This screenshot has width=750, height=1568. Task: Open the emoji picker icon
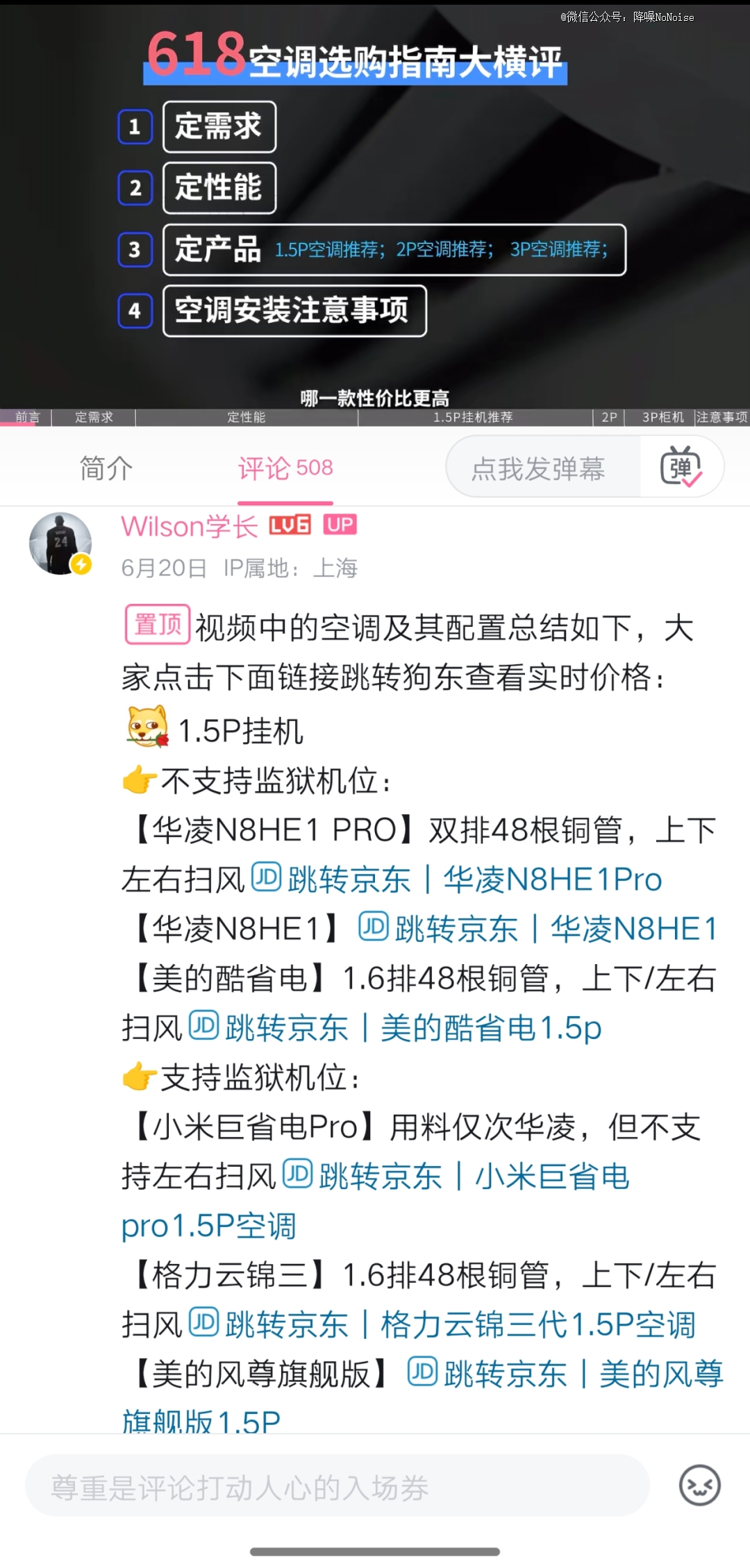coord(699,1486)
